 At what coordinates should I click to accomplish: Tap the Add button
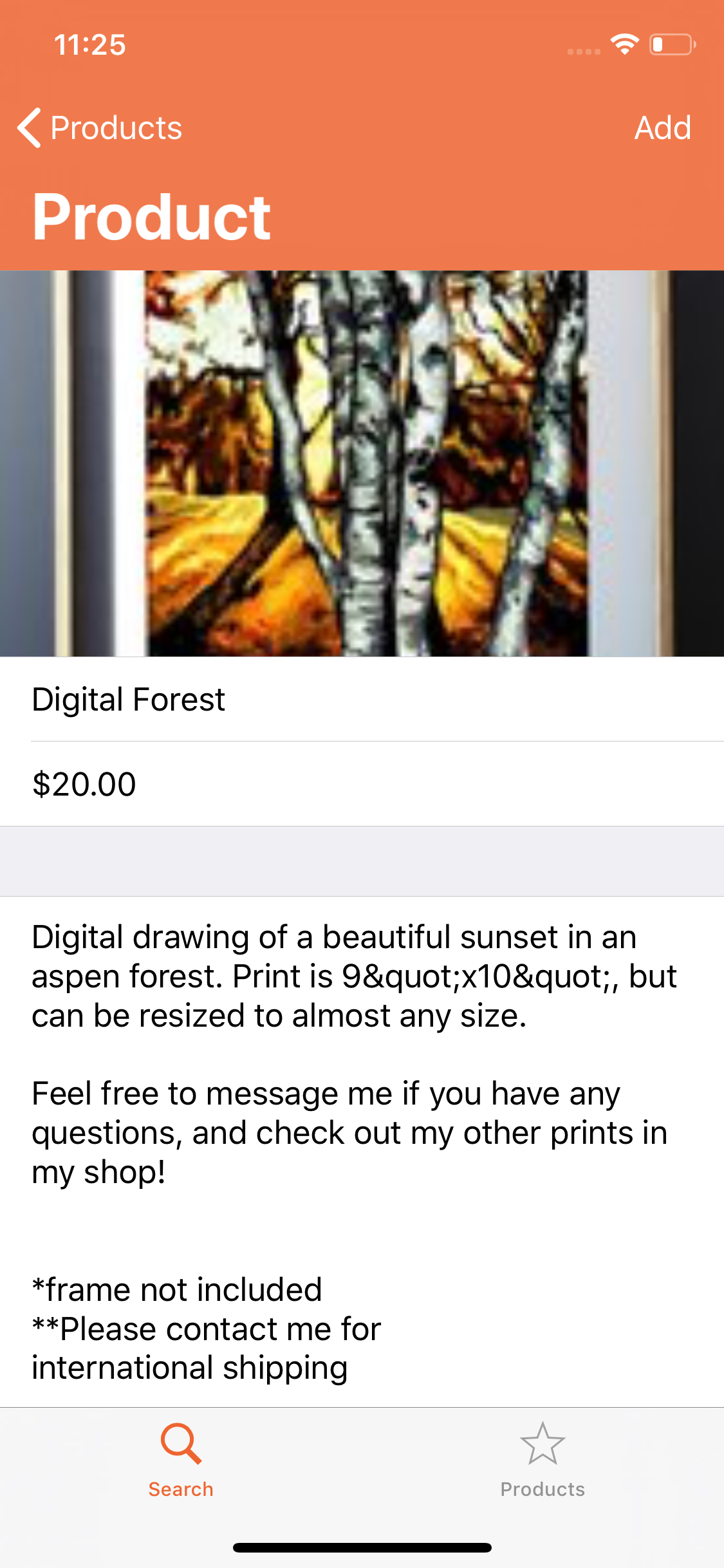tap(662, 127)
